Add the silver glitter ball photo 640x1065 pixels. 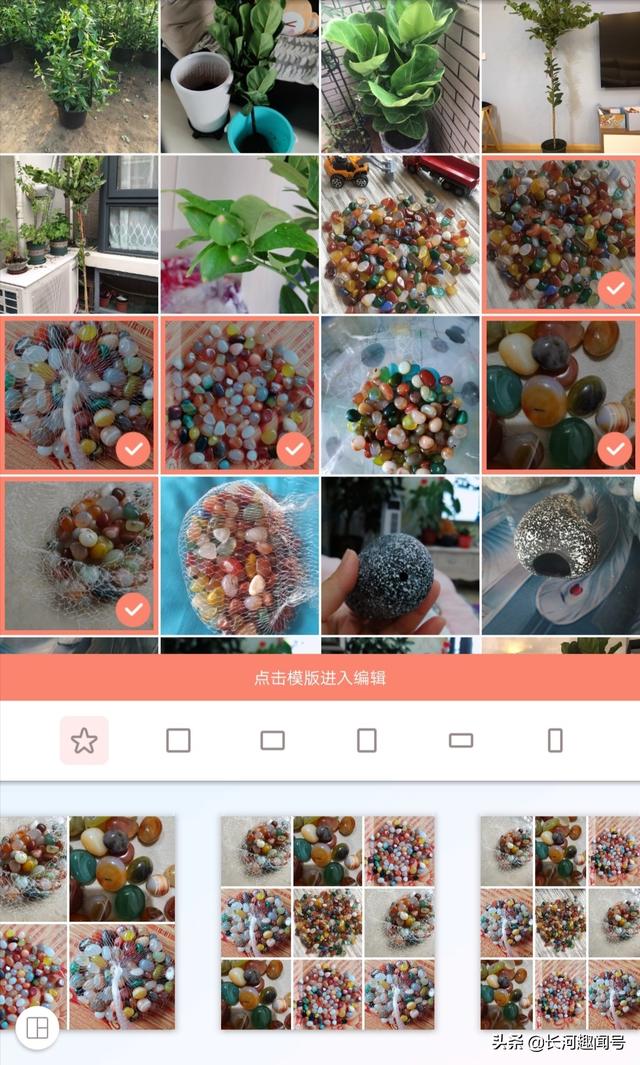tap(560, 555)
